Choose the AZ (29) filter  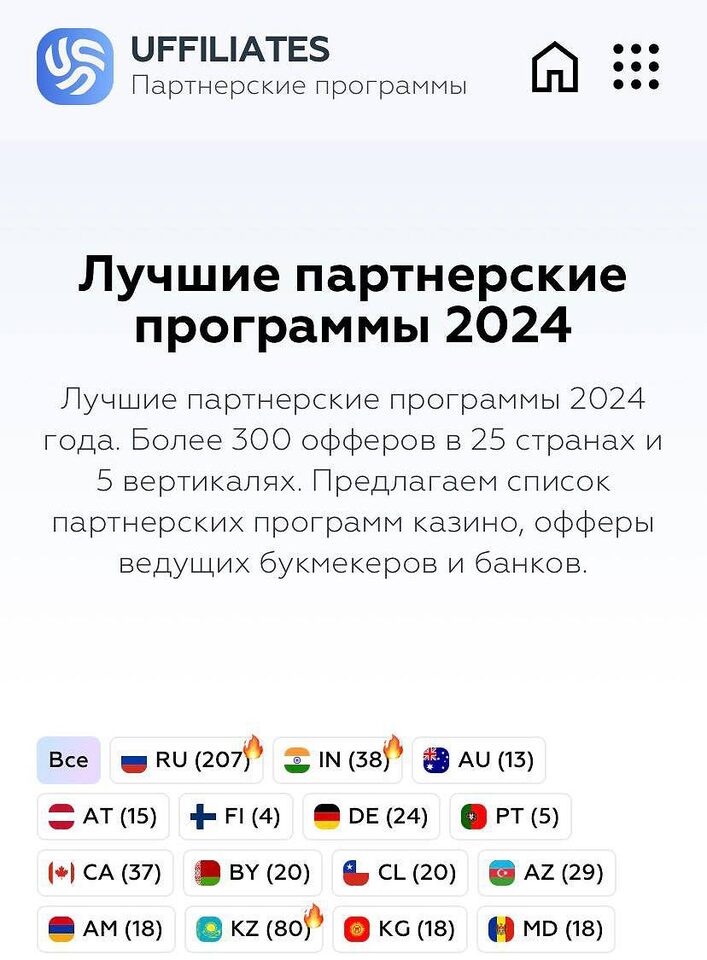point(546,873)
